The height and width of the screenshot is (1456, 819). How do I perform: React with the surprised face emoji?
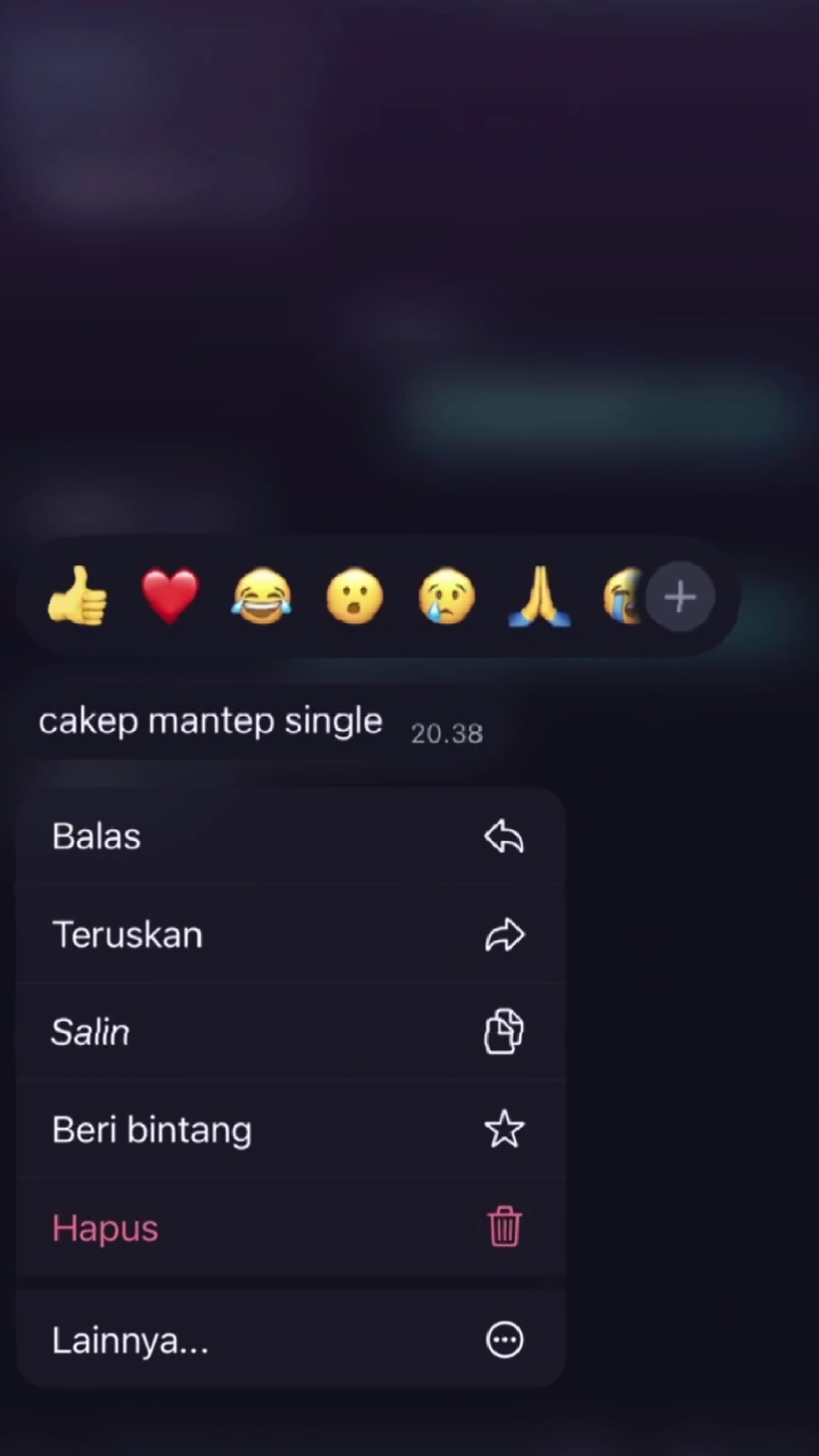coord(354,597)
